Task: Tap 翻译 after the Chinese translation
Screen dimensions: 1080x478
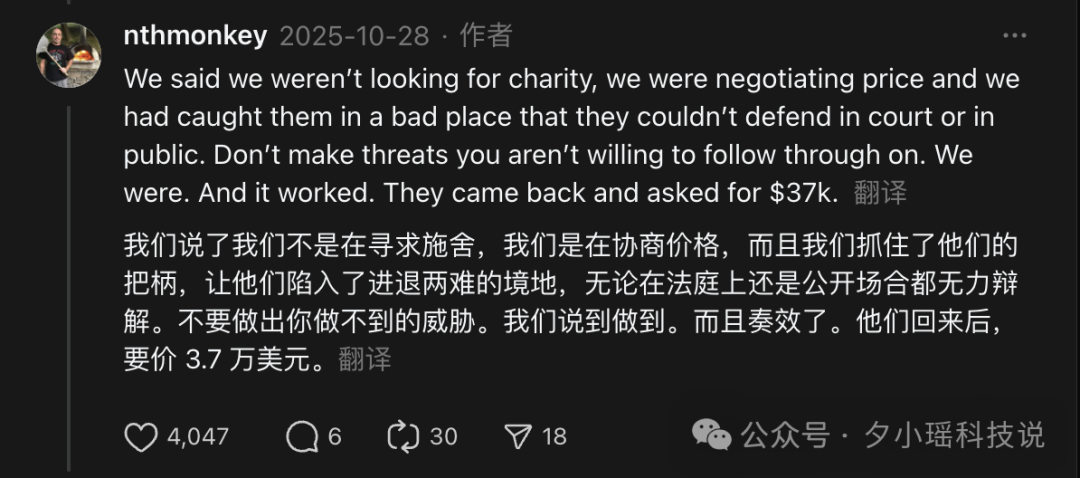Action: point(365,359)
